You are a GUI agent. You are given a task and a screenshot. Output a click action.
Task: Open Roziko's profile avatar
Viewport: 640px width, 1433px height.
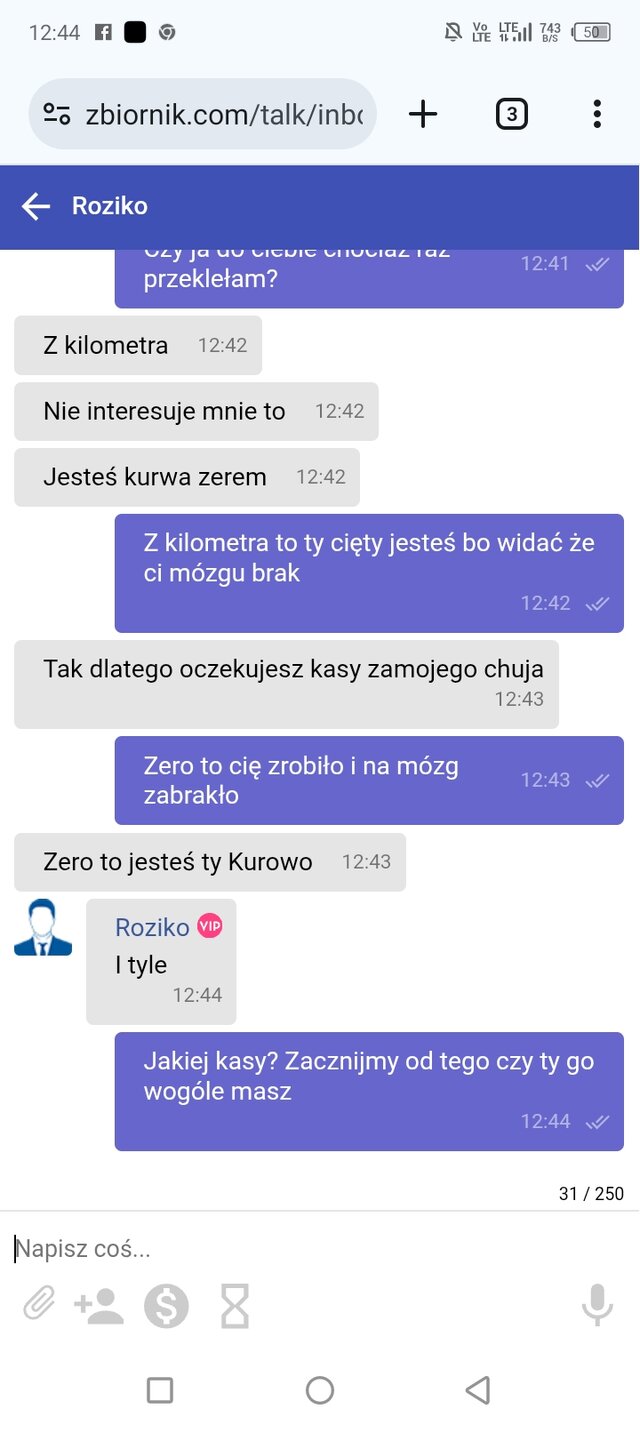point(43,927)
